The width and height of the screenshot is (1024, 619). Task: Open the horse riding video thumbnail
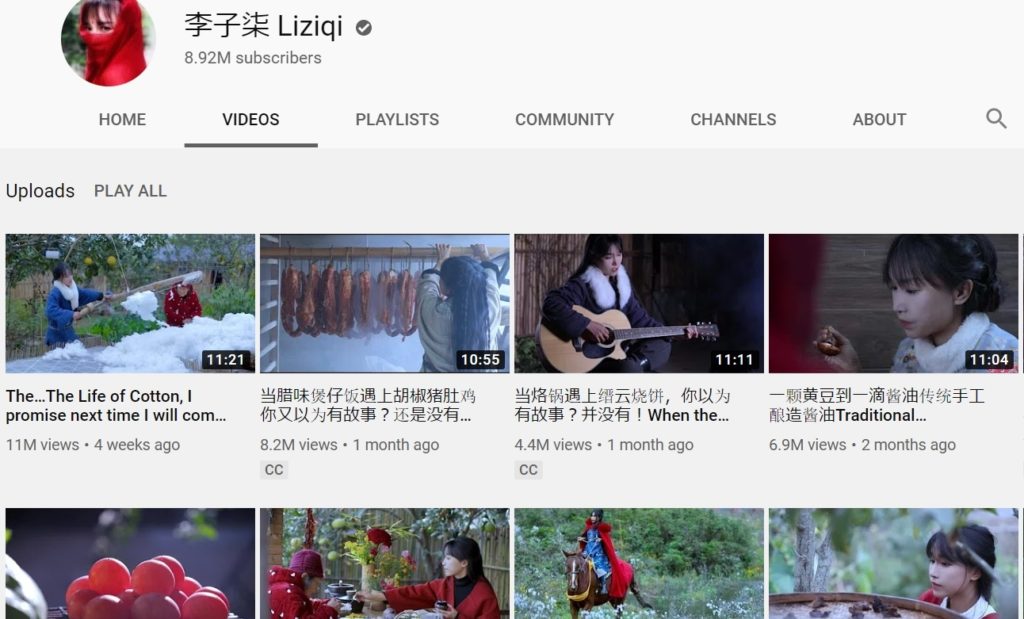[x=638, y=565]
